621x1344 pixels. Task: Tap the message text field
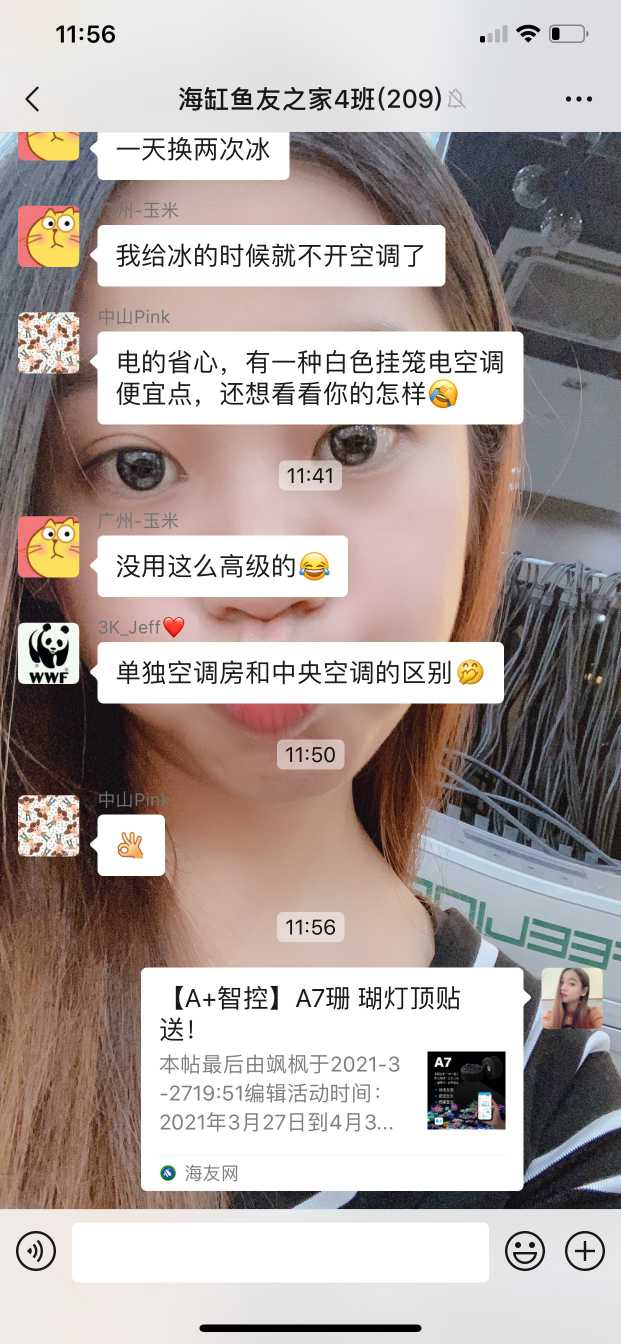(280, 1251)
